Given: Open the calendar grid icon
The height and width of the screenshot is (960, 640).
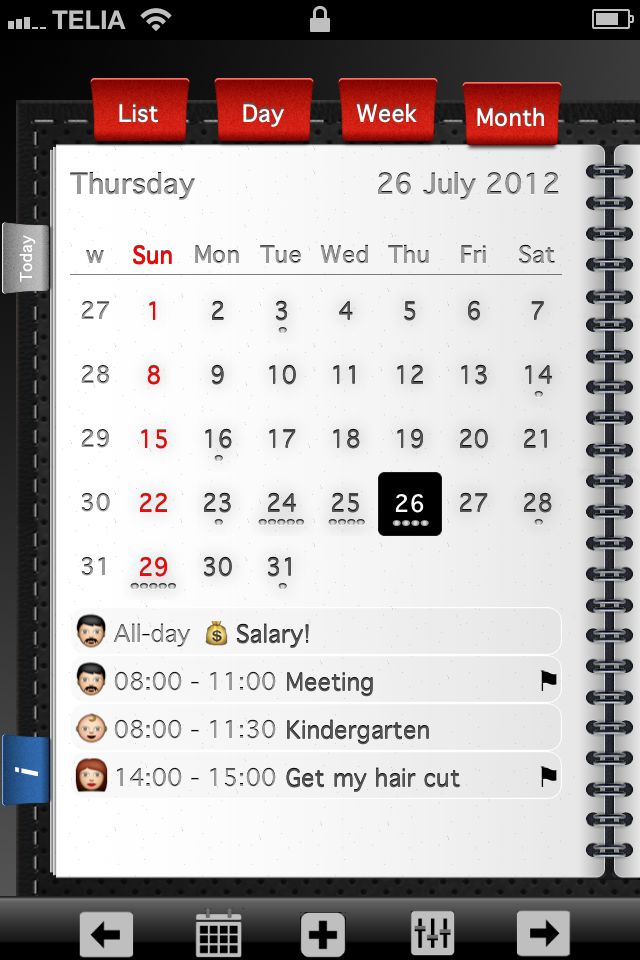Looking at the screenshot, I should [x=218, y=934].
